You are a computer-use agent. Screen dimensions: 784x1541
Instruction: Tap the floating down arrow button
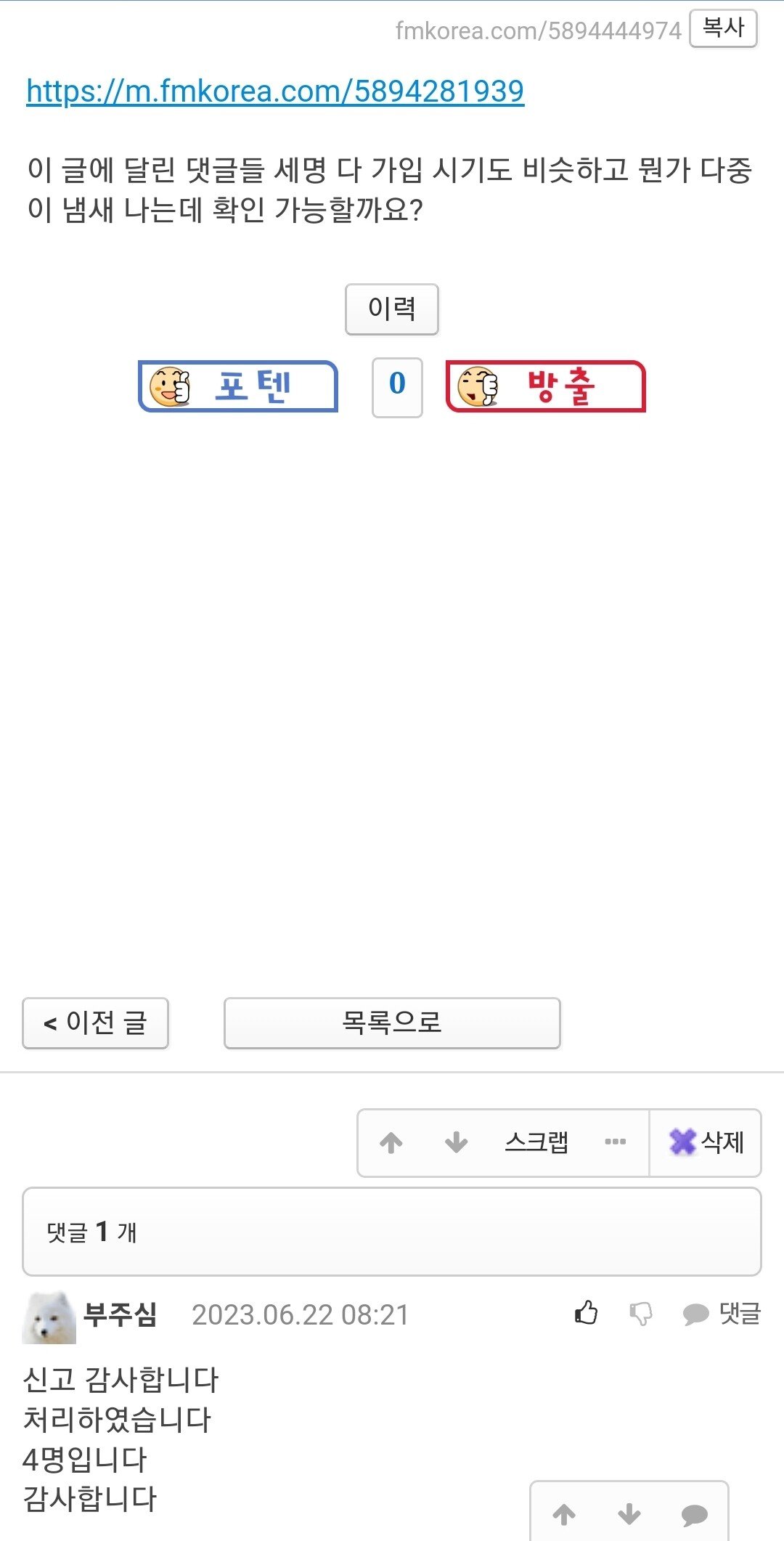tap(629, 1515)
